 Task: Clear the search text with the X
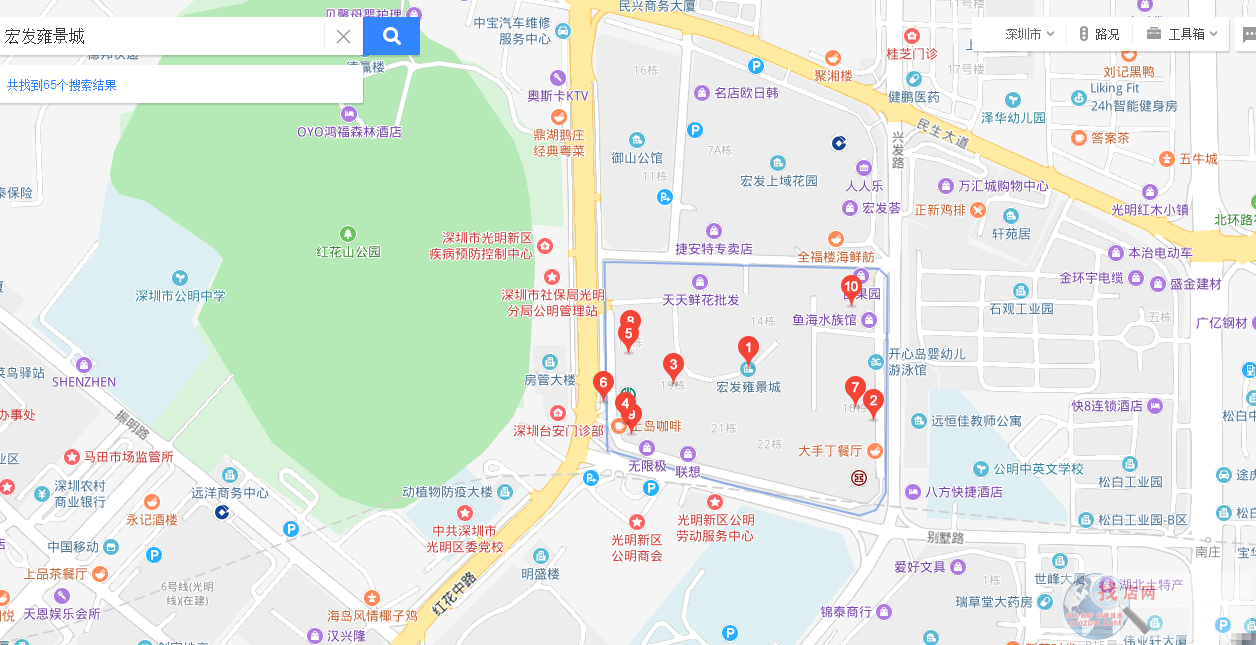coord(343,37)
